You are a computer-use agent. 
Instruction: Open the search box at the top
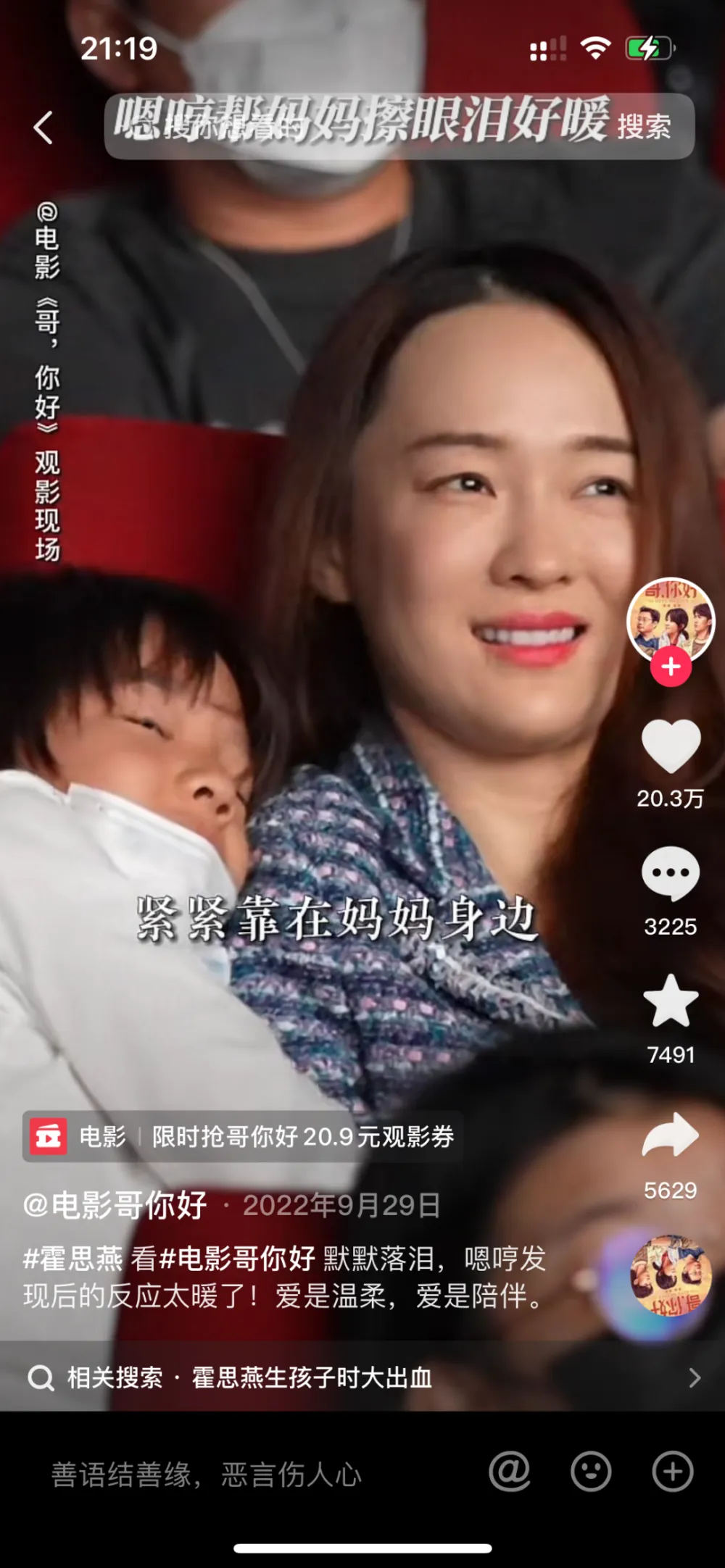click(355, 126)
